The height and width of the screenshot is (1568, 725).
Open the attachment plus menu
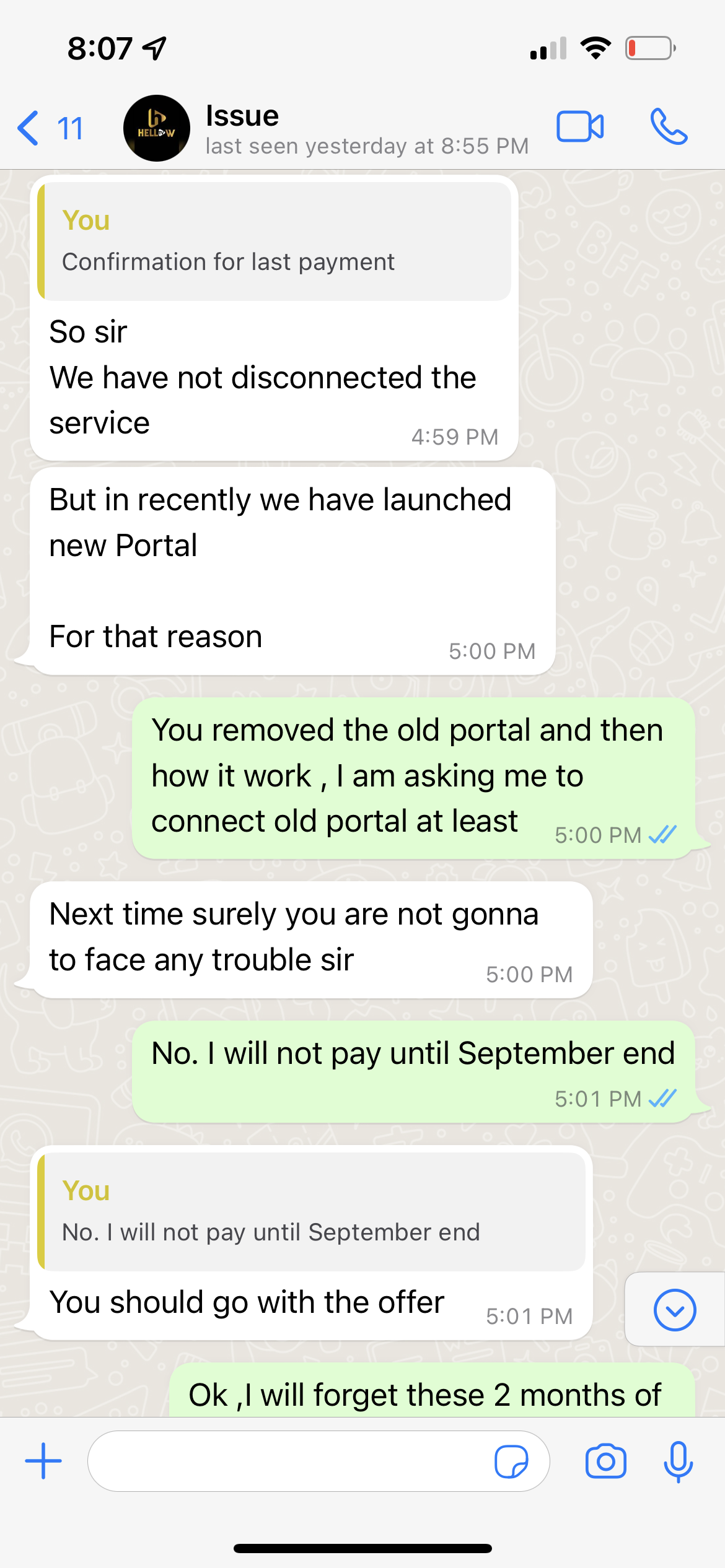coord(43,1461)
